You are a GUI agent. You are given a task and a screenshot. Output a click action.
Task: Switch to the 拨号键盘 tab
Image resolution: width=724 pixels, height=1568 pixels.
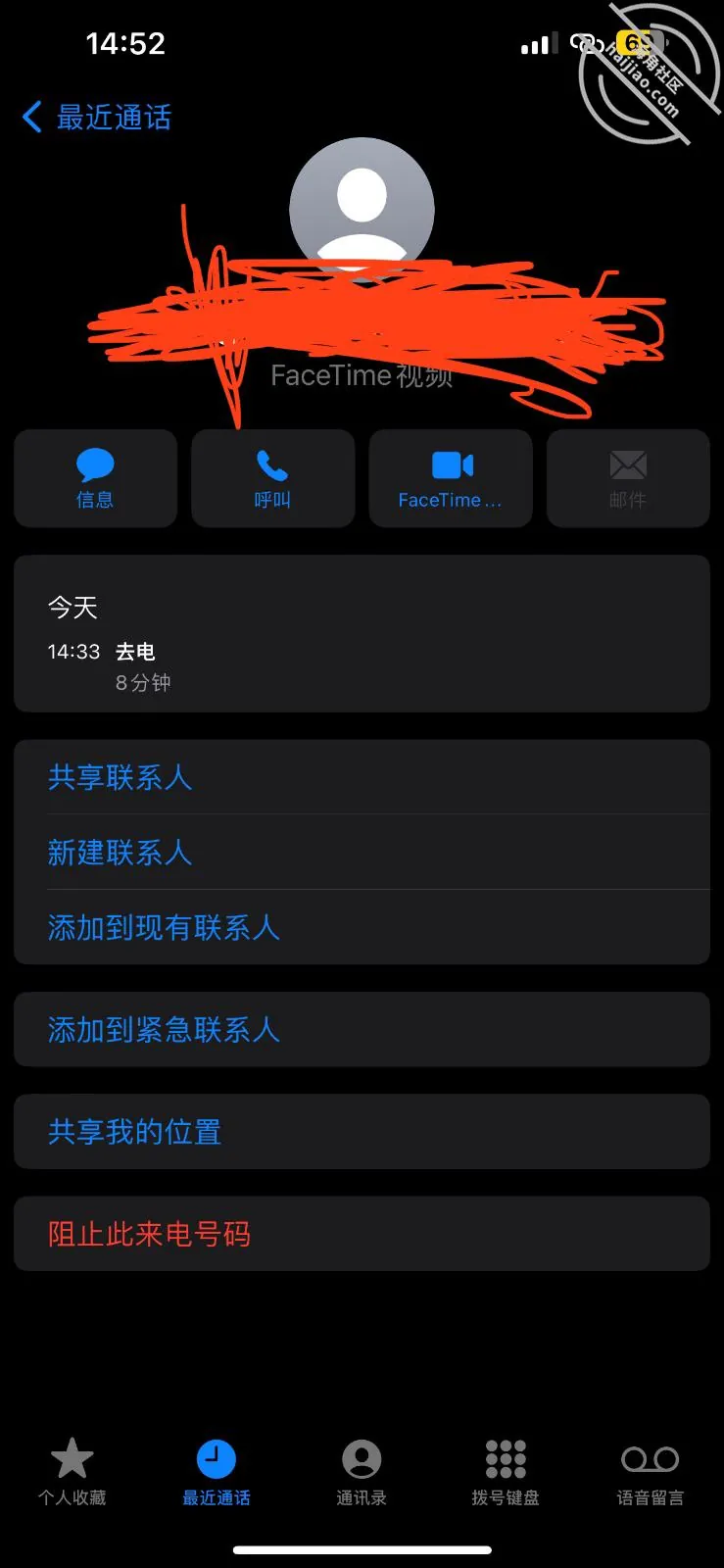coord(506,1472)
